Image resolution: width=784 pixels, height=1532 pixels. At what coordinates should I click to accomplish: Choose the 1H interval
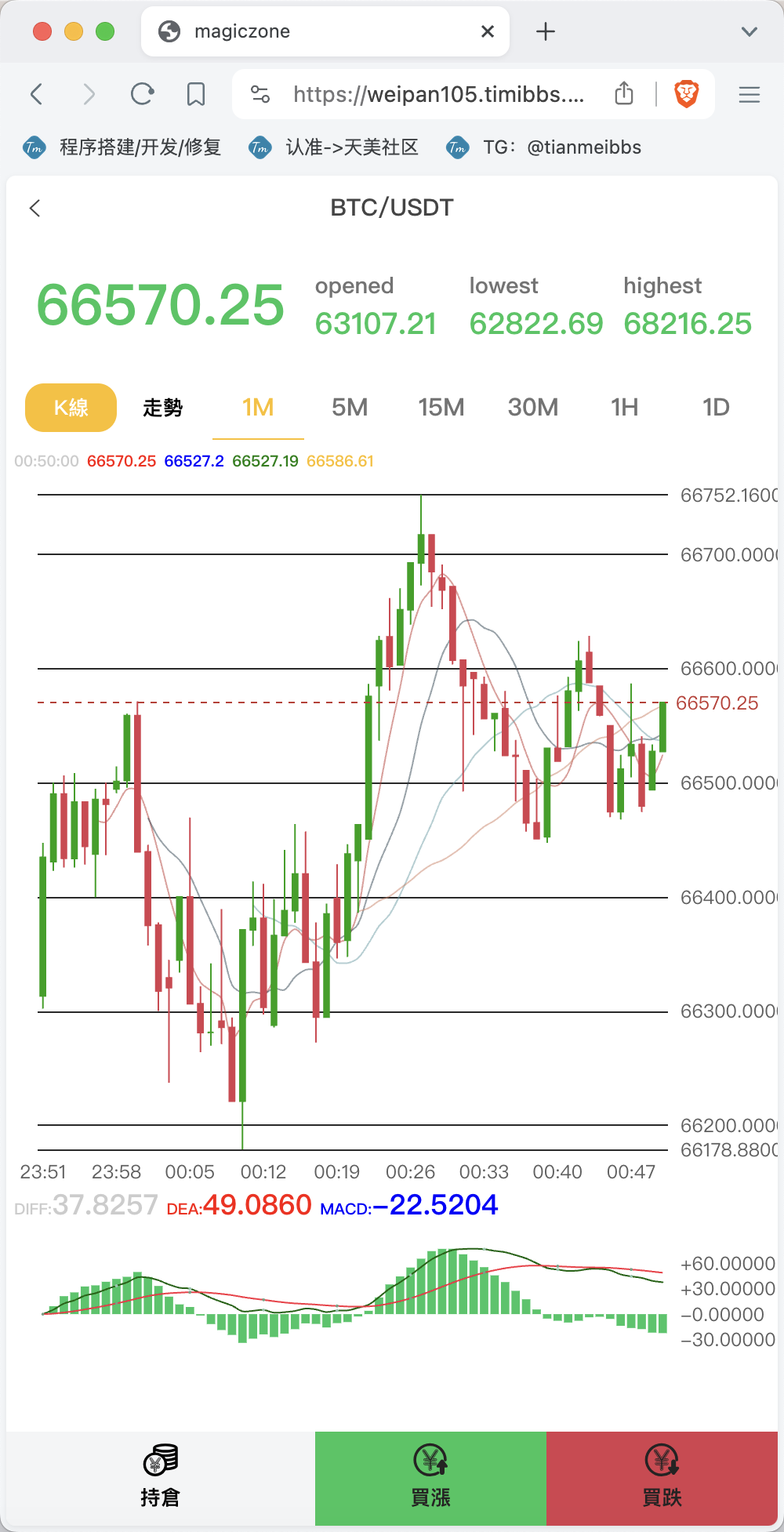pyautogui.click(x=625, y=408)
